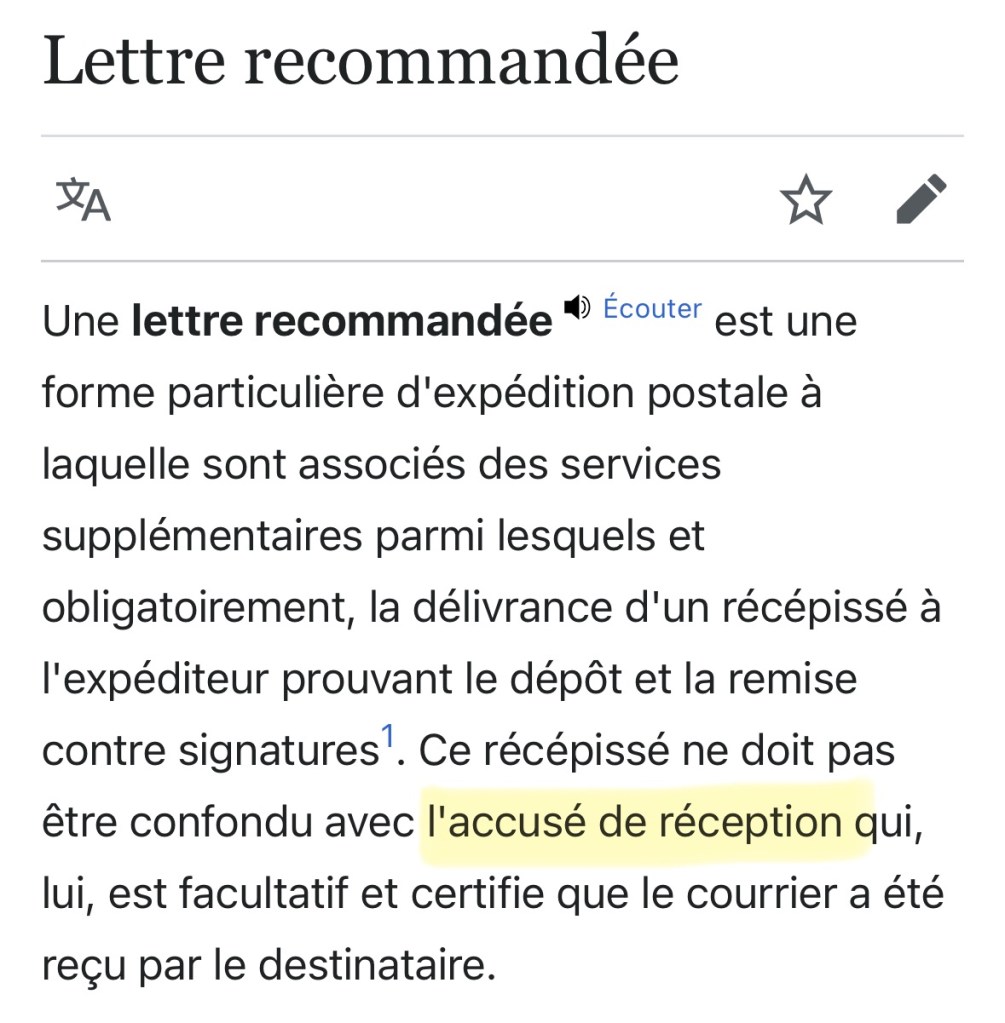Open the language selection icon

(x=83, y=200)
